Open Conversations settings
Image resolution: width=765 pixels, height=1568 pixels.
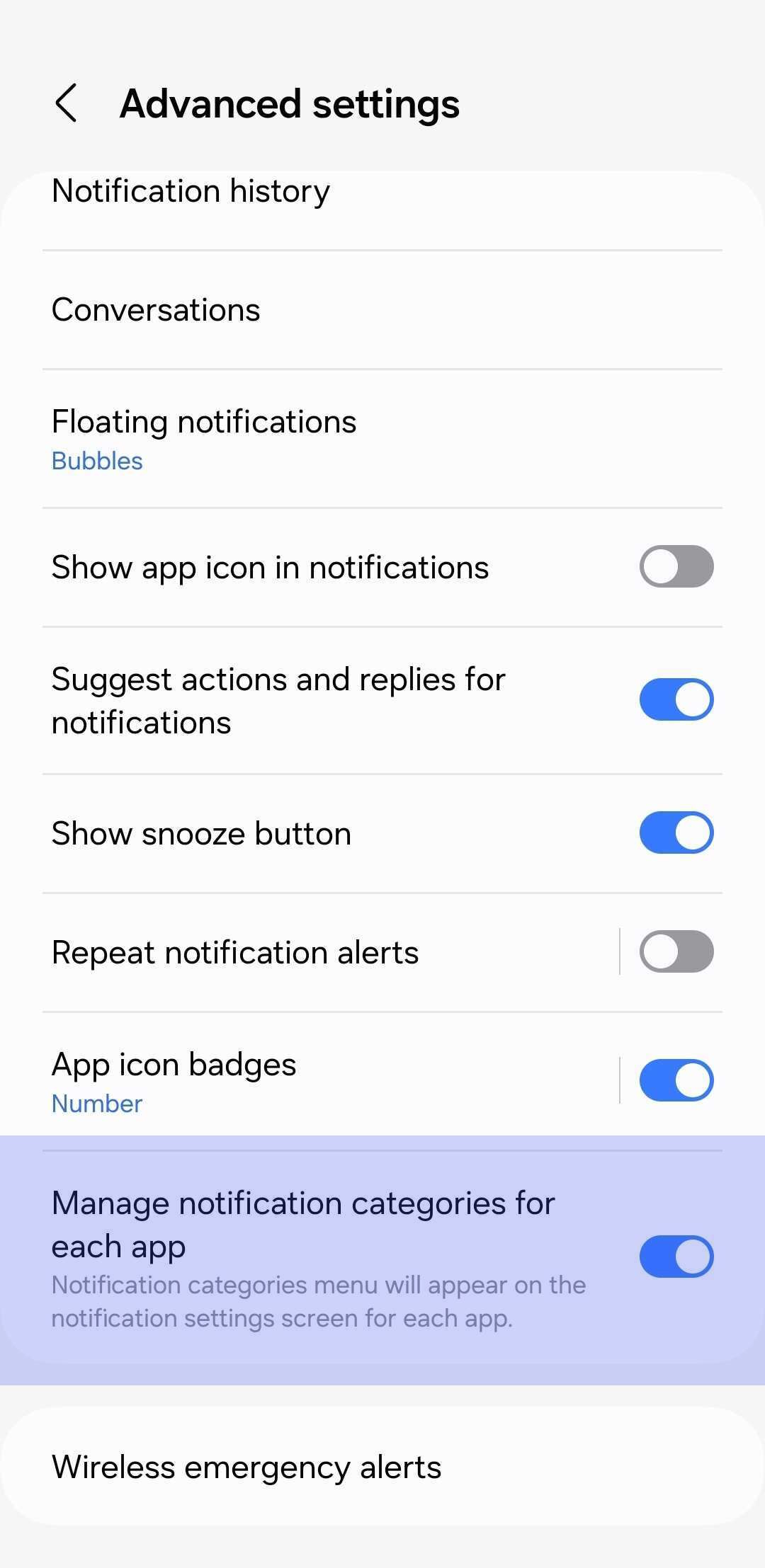pos(156,310)
